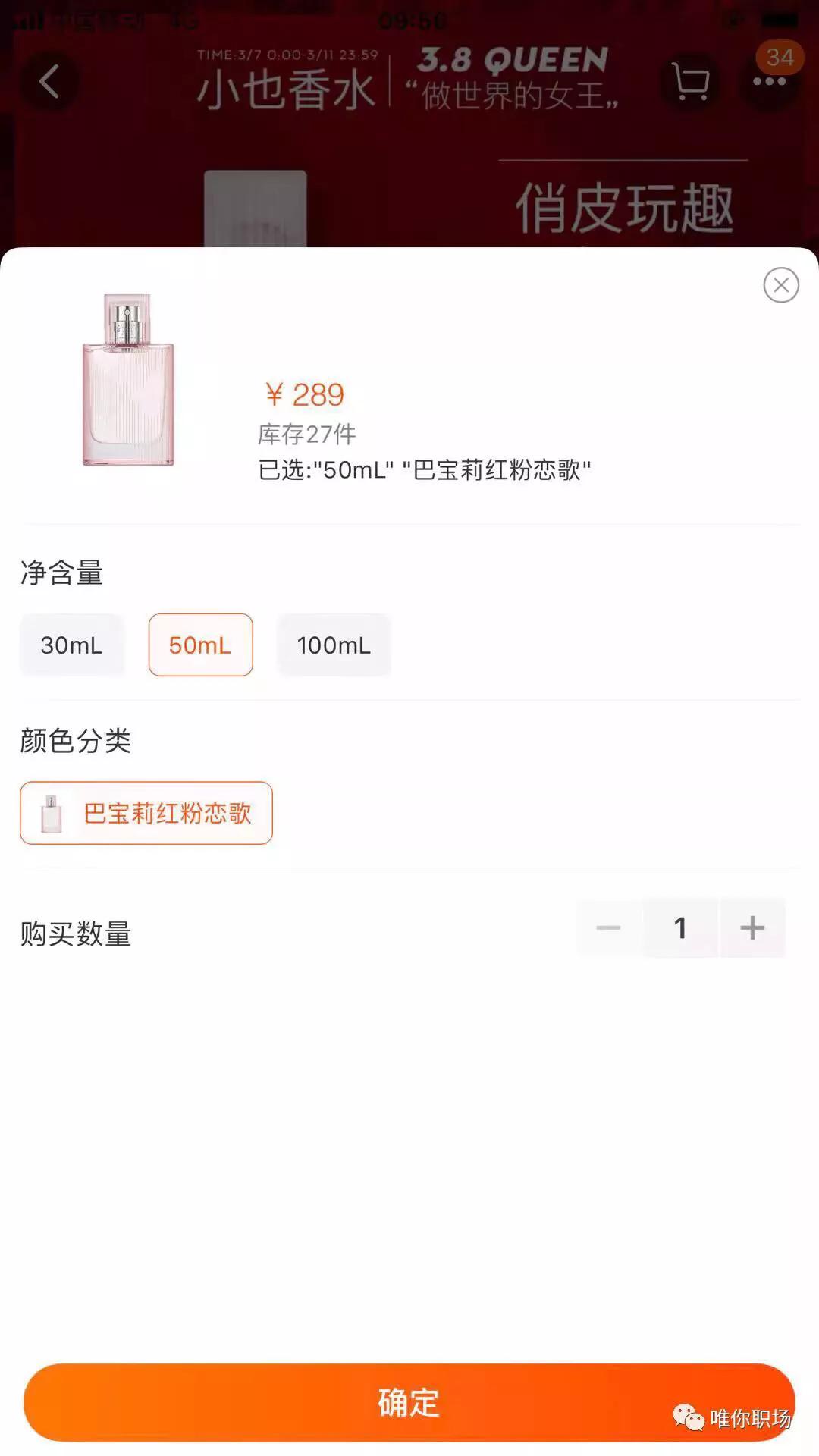The height and width of the screenshot is (1456, 819).
Task: Dismiss the popup using the X icon
Action: 780,286
